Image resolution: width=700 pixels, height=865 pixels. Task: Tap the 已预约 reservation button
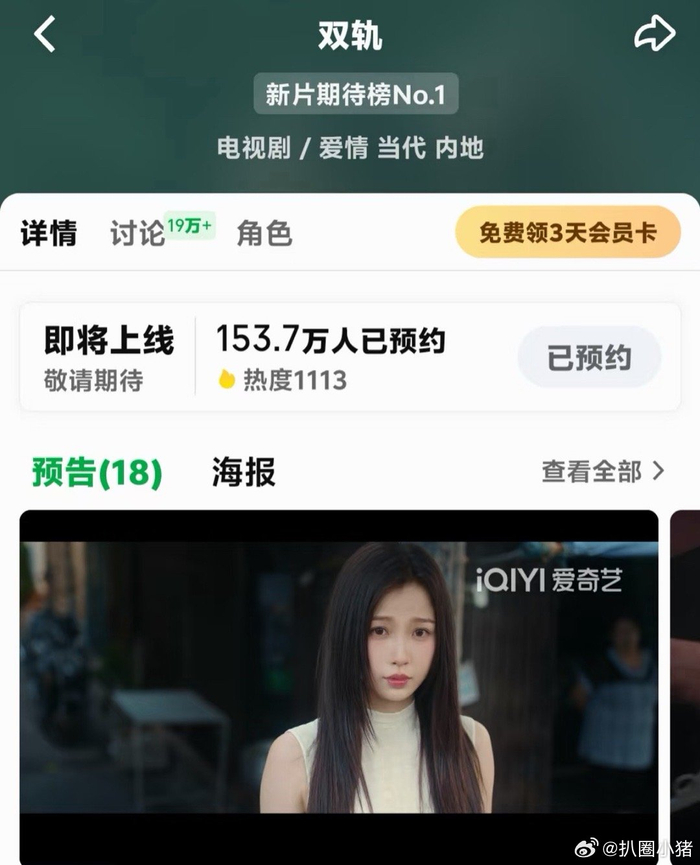click(589, 357)
